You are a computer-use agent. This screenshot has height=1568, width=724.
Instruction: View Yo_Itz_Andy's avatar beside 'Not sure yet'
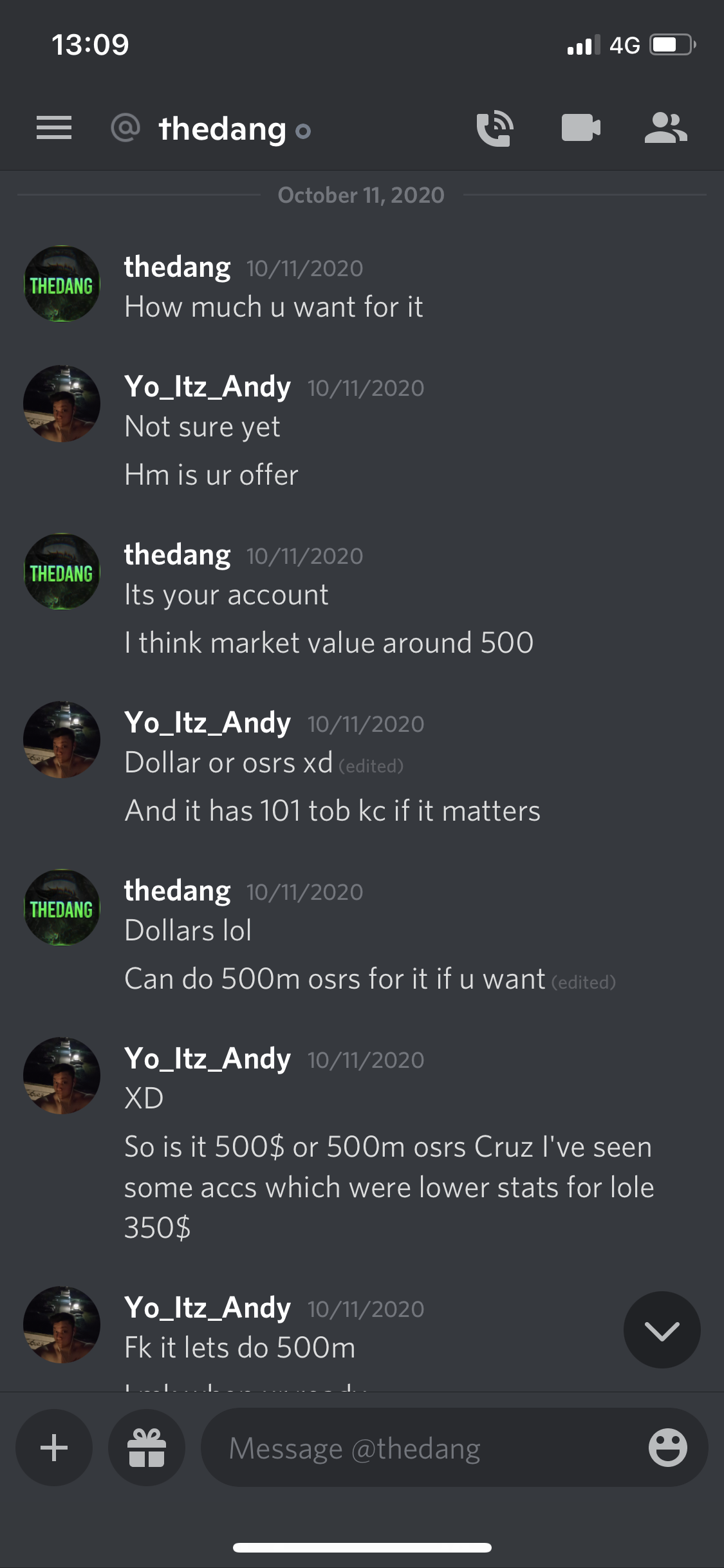pyautogui.click(x=62, y=404)
